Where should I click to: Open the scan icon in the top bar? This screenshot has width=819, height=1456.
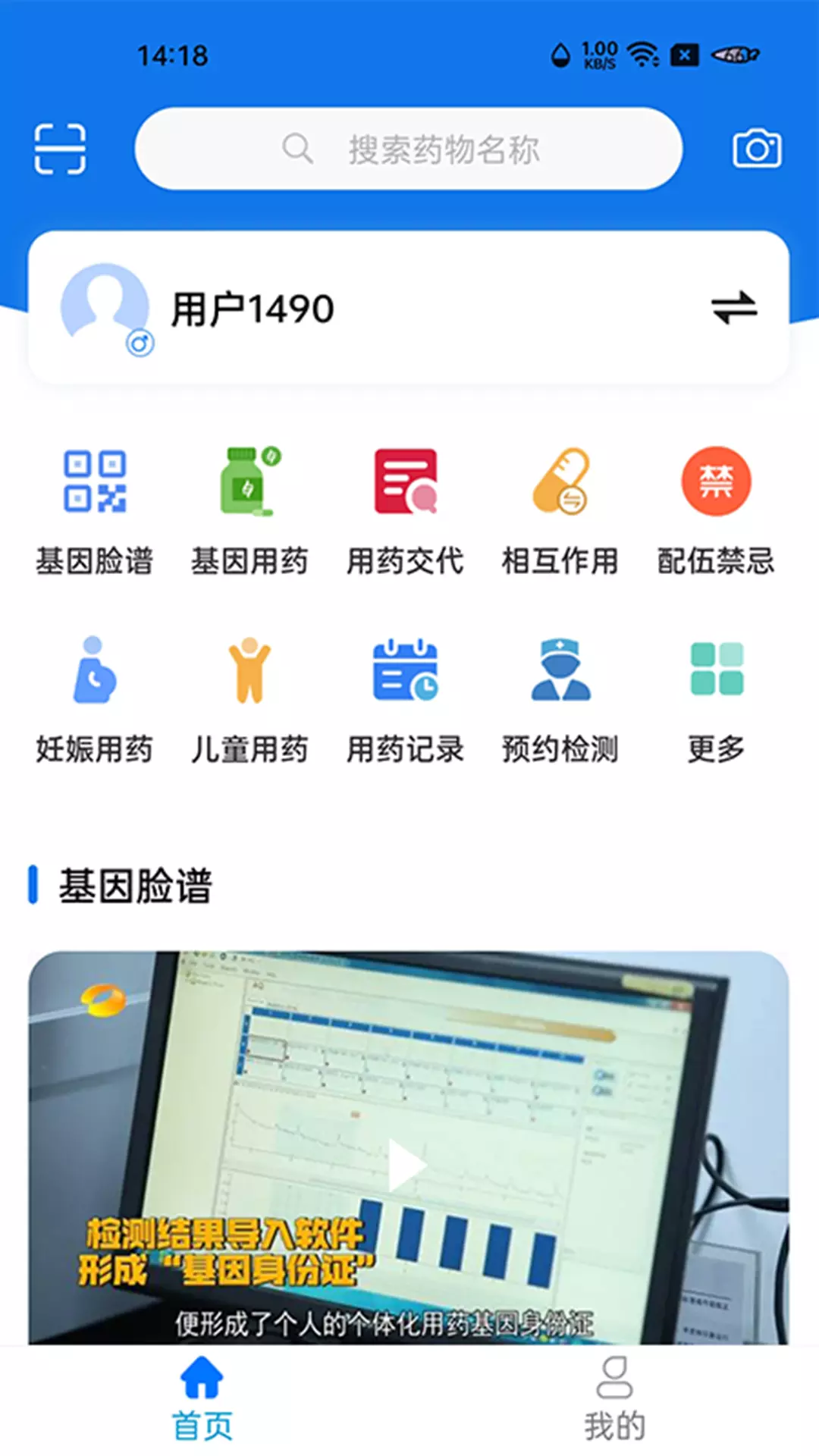[x=60, y=149]
